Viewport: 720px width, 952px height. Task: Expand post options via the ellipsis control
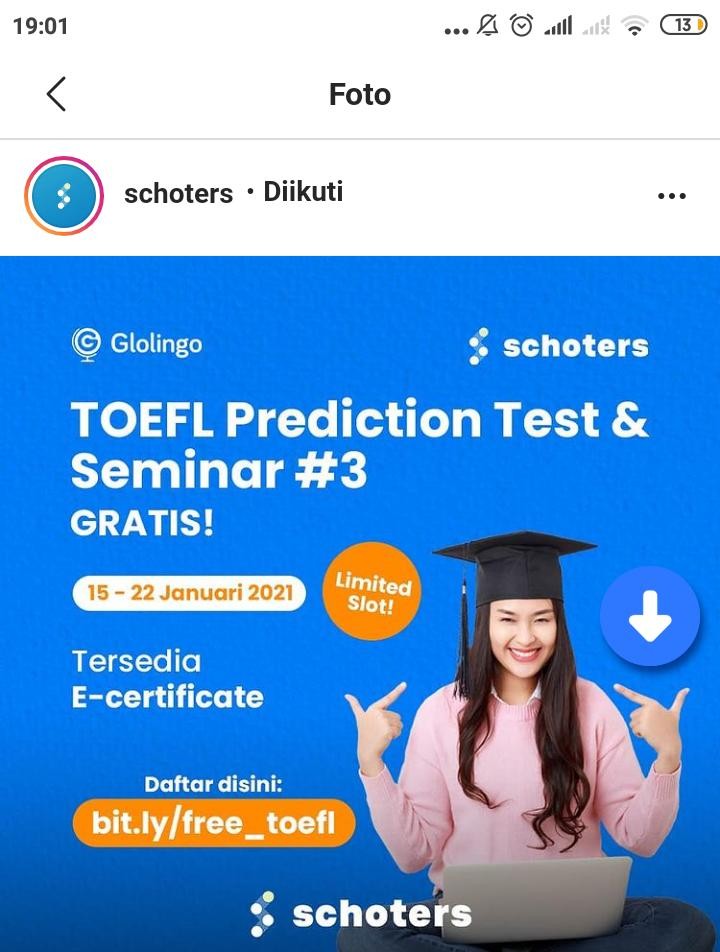click(x=675, y=193)
